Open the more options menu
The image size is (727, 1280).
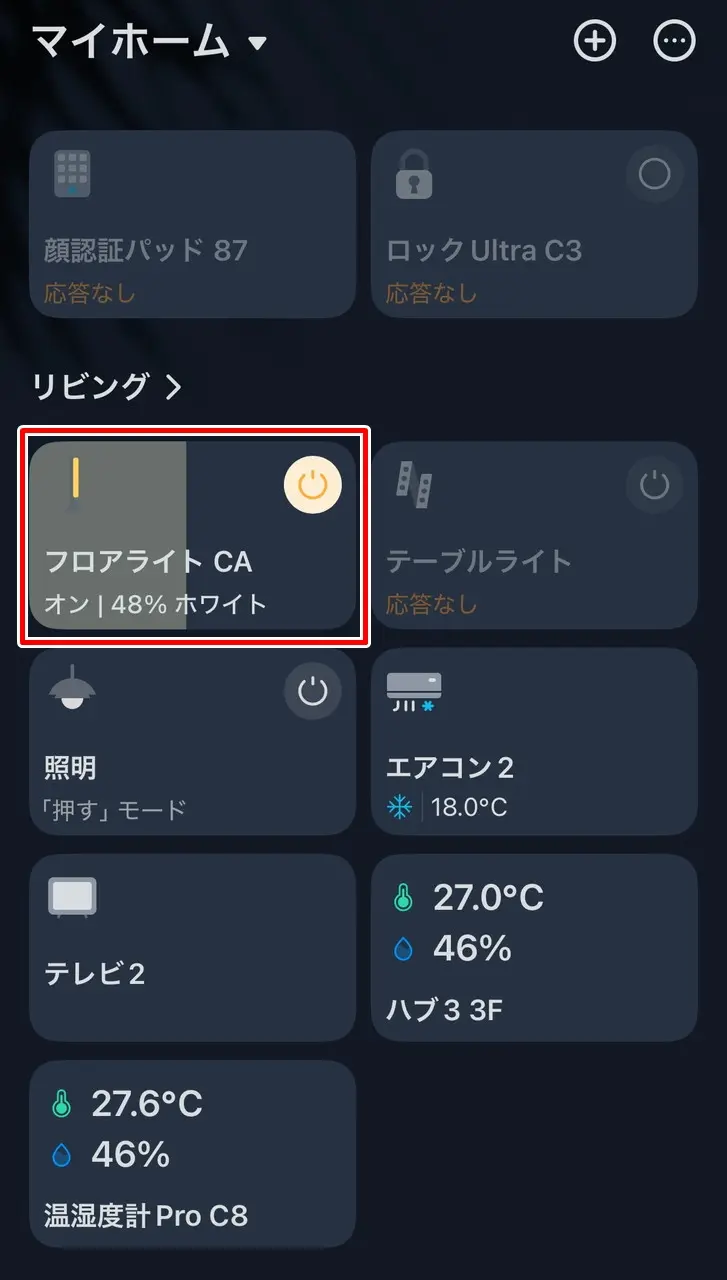(674, 41)
